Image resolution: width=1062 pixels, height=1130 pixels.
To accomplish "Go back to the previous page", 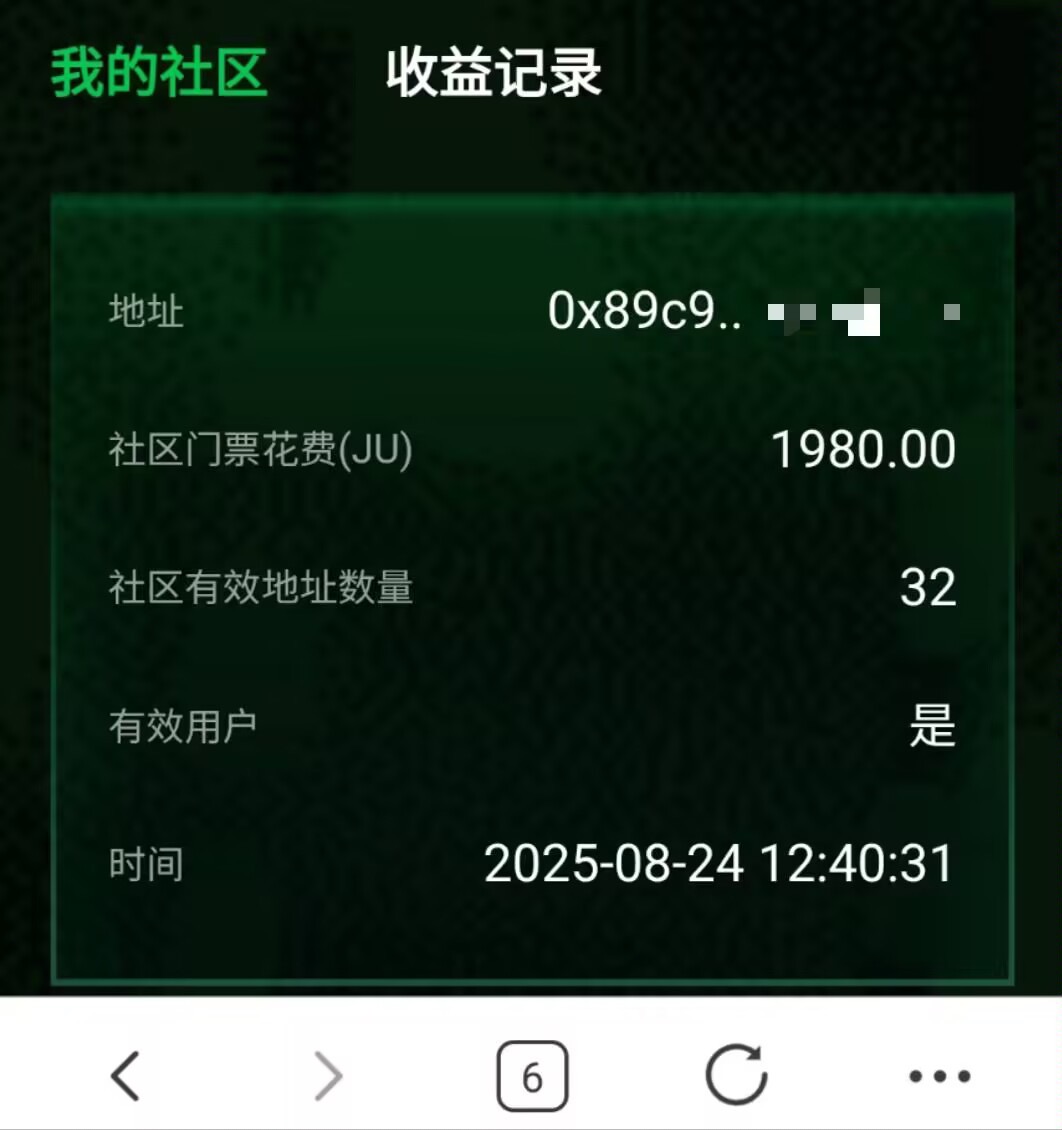I will tap(125, 1076).
